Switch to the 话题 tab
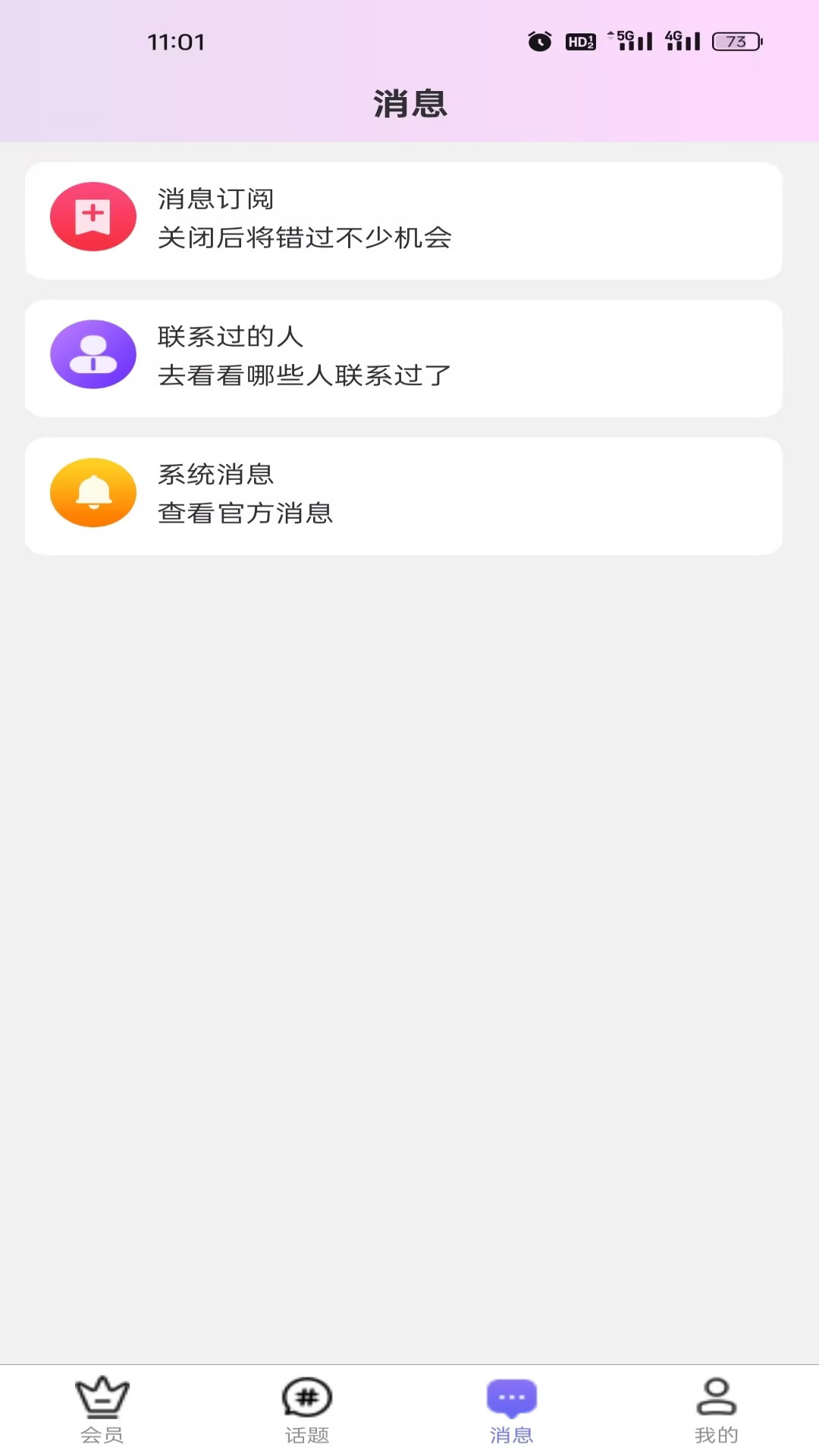The width and height of the screenshot is (819, 1456). [x=307, y=1409]
